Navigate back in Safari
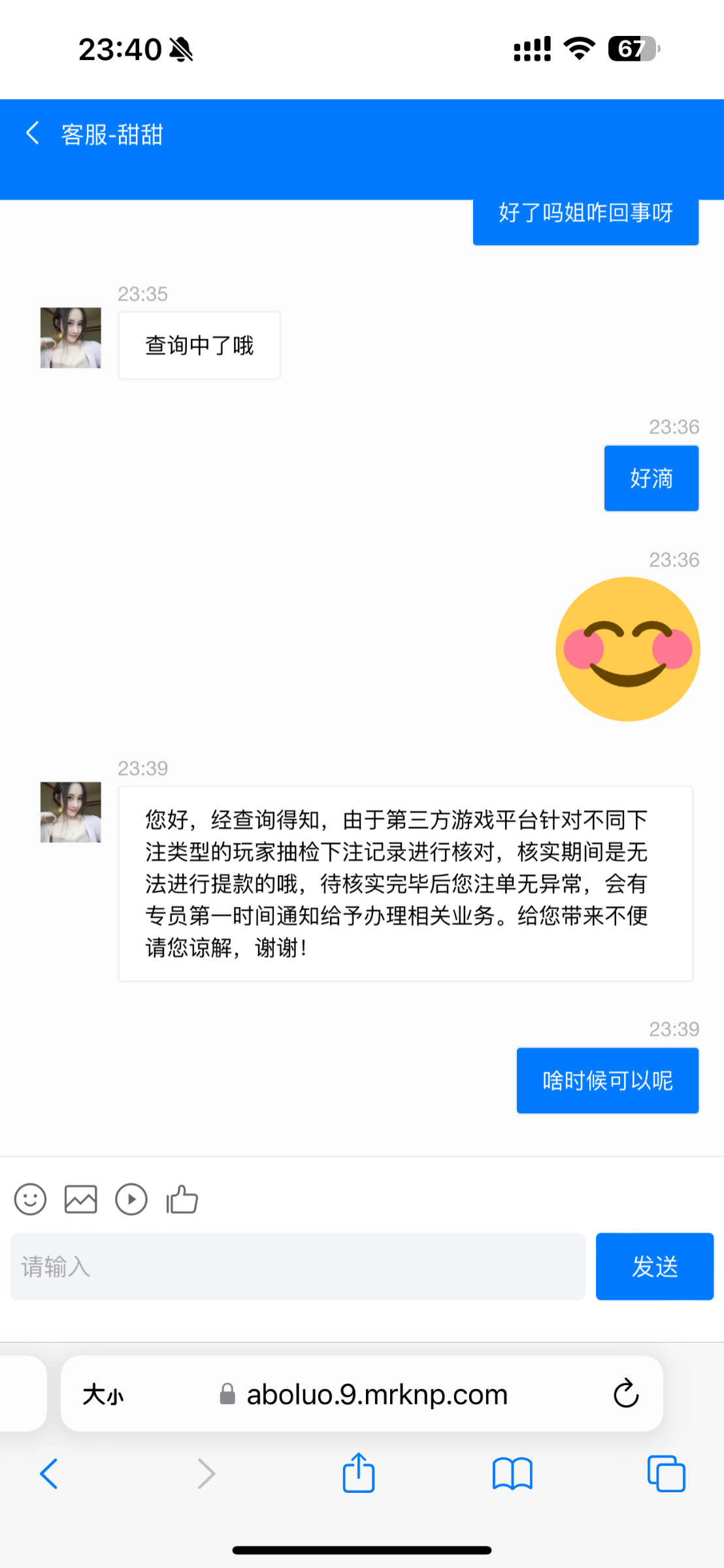Image resolution: width=724 pixels, height=1568 pixels. pyautogui.click(x=49, y=1474)
